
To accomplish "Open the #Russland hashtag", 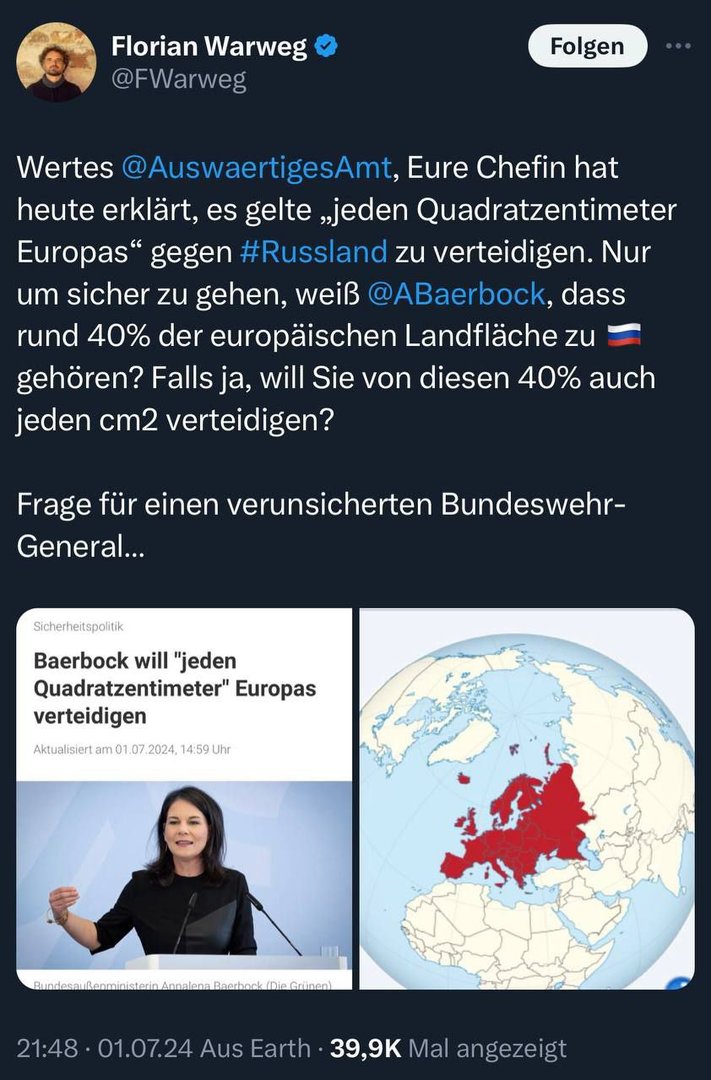I will [x=313, y=250].
